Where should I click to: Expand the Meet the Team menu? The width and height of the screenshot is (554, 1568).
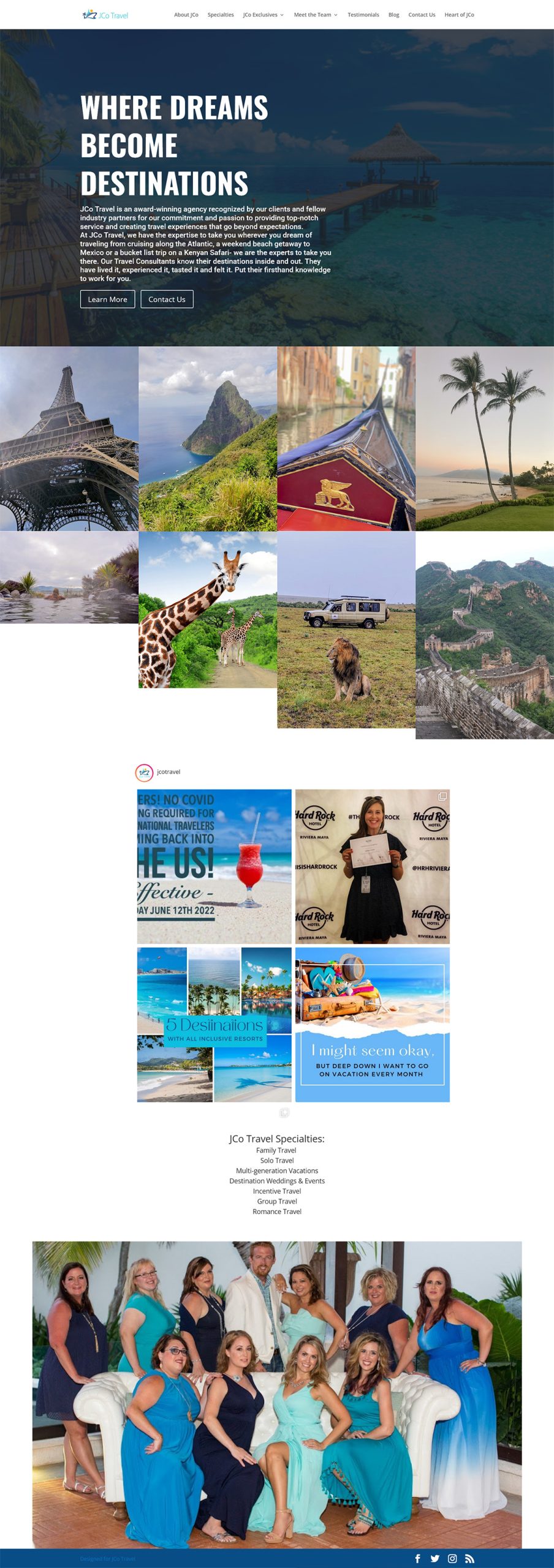(316, 15)
